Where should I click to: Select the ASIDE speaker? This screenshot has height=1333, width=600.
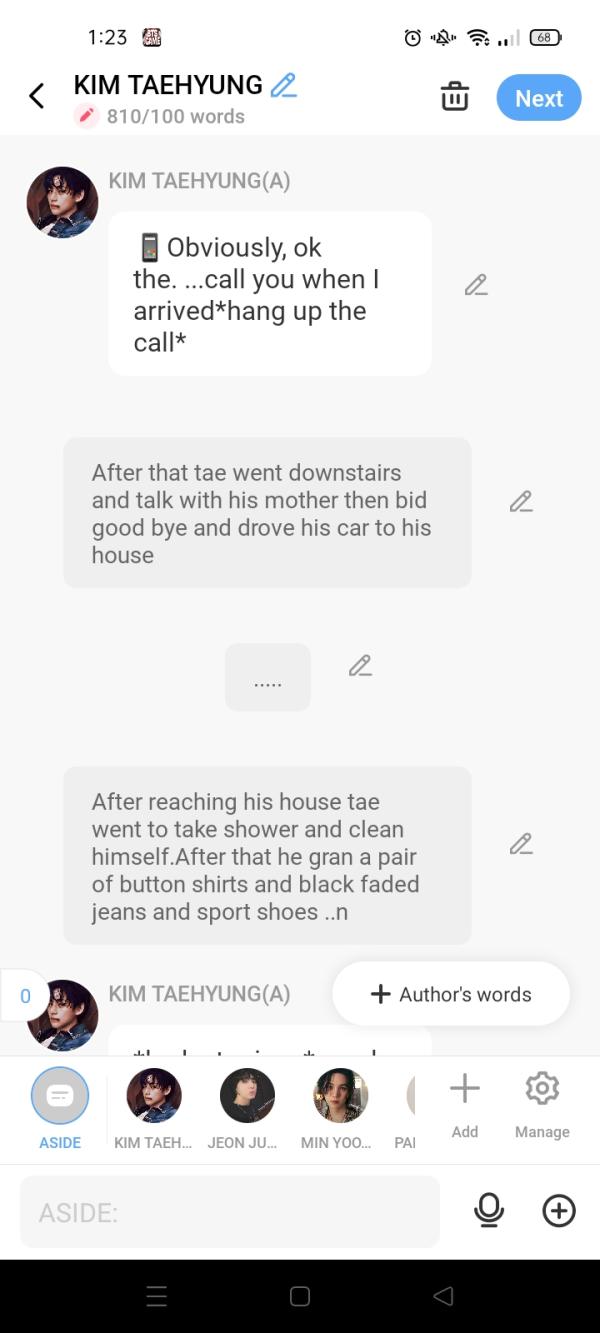pos(60,1096)
